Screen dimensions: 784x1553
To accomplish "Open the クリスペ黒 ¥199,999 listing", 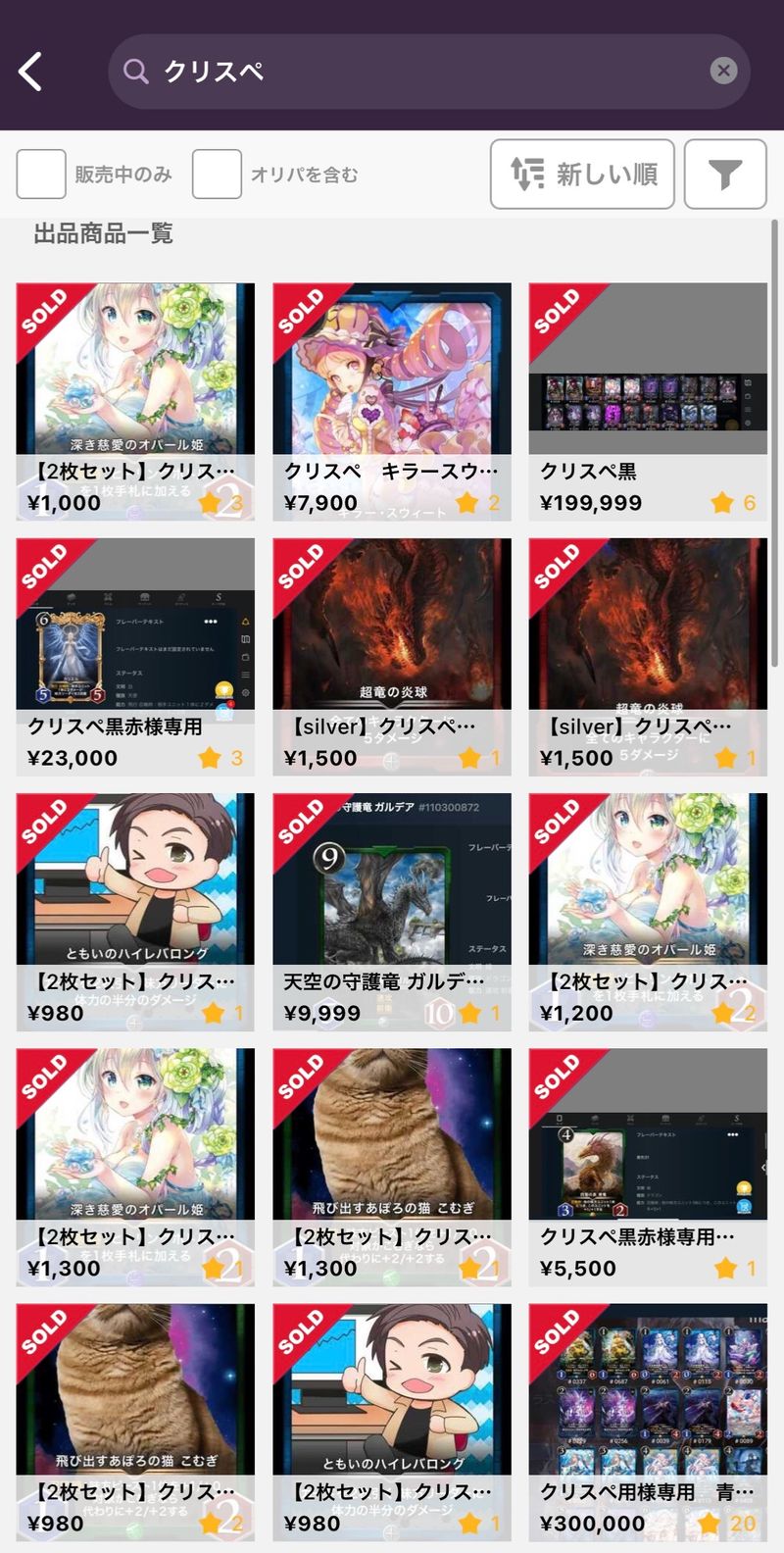I will (x=648, y=401).
